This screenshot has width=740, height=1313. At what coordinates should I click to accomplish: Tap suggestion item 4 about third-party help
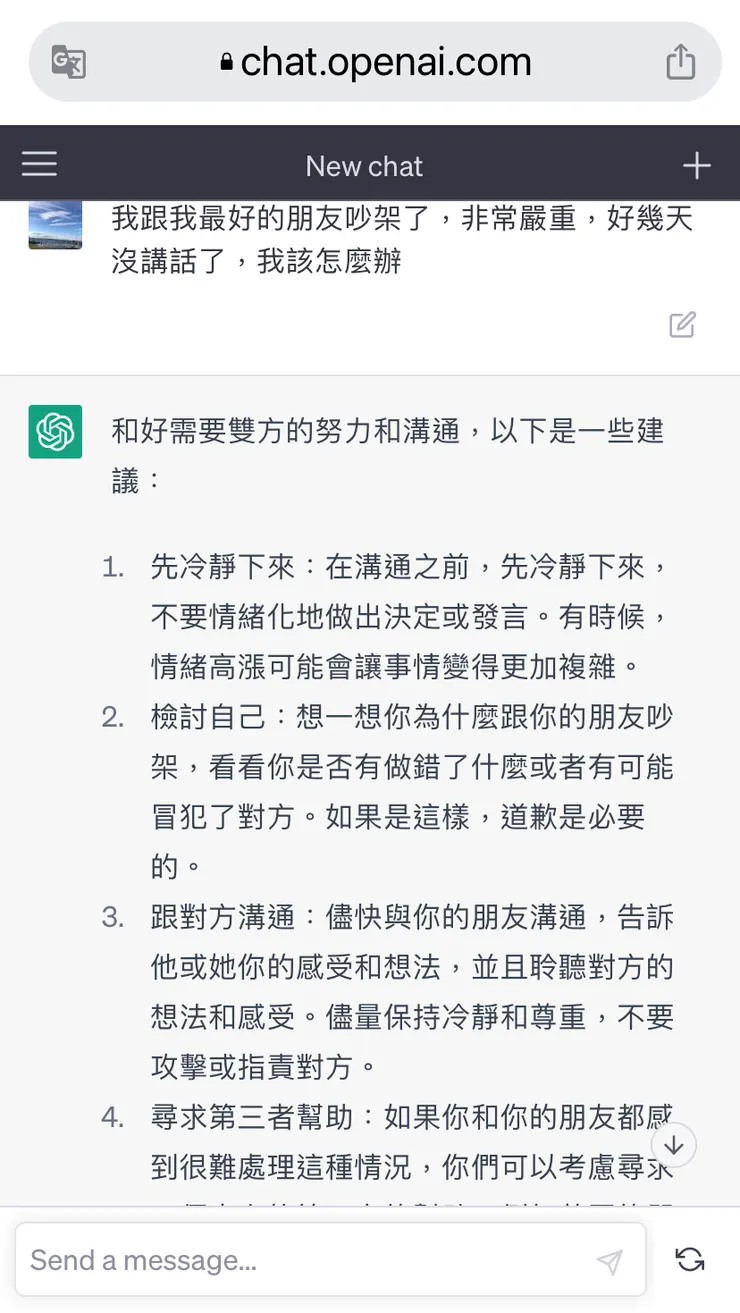tap(400, 1142)
